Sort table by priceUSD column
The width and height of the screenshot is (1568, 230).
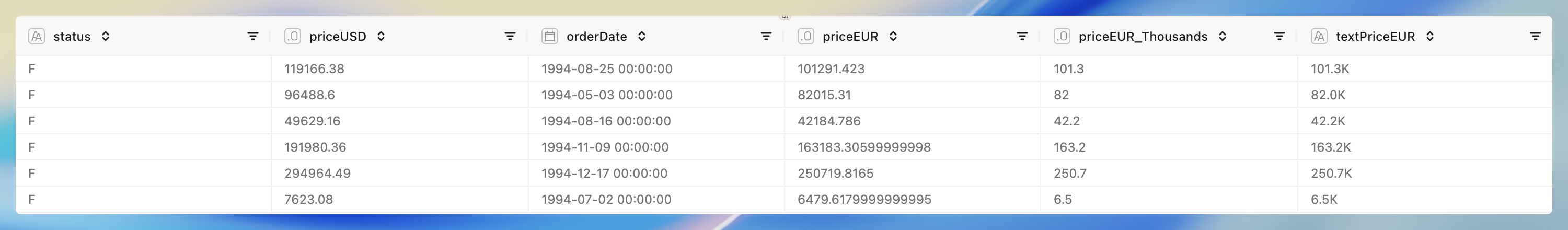(x=381, y=37)
